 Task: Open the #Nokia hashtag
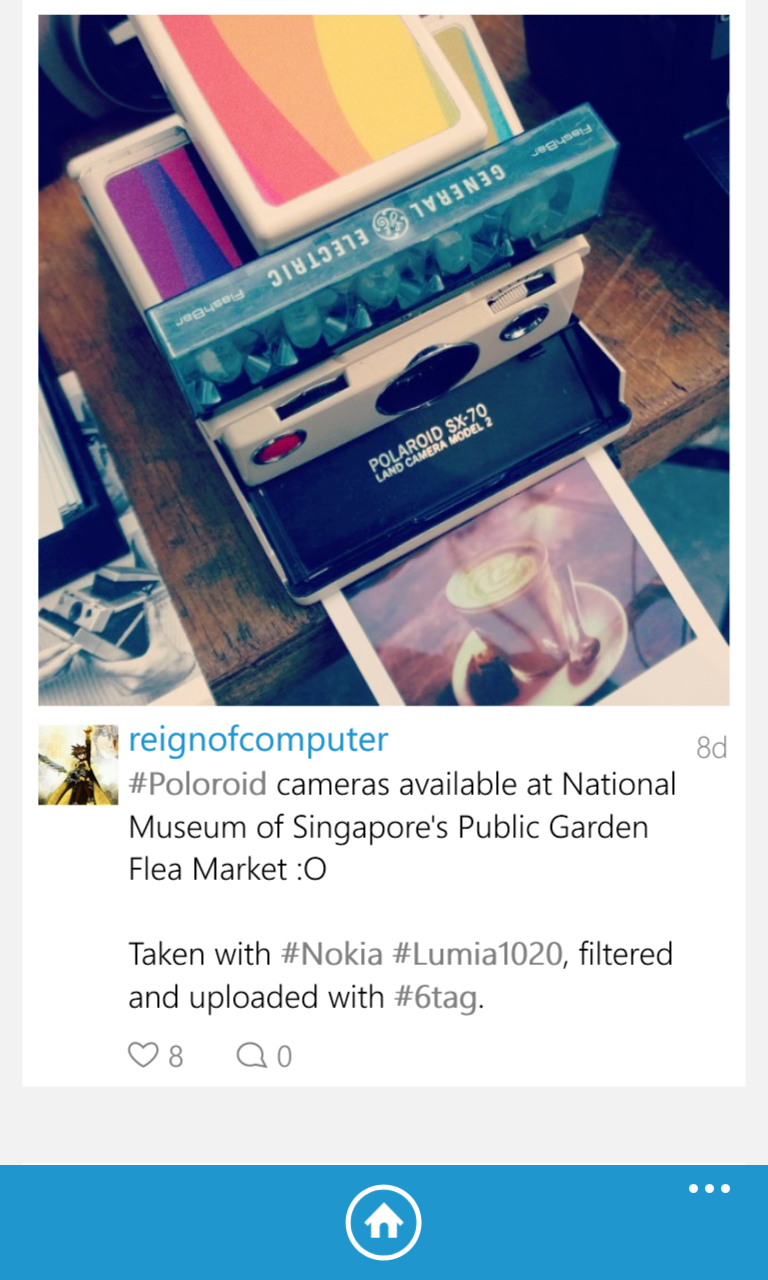(x=332, y=954)
